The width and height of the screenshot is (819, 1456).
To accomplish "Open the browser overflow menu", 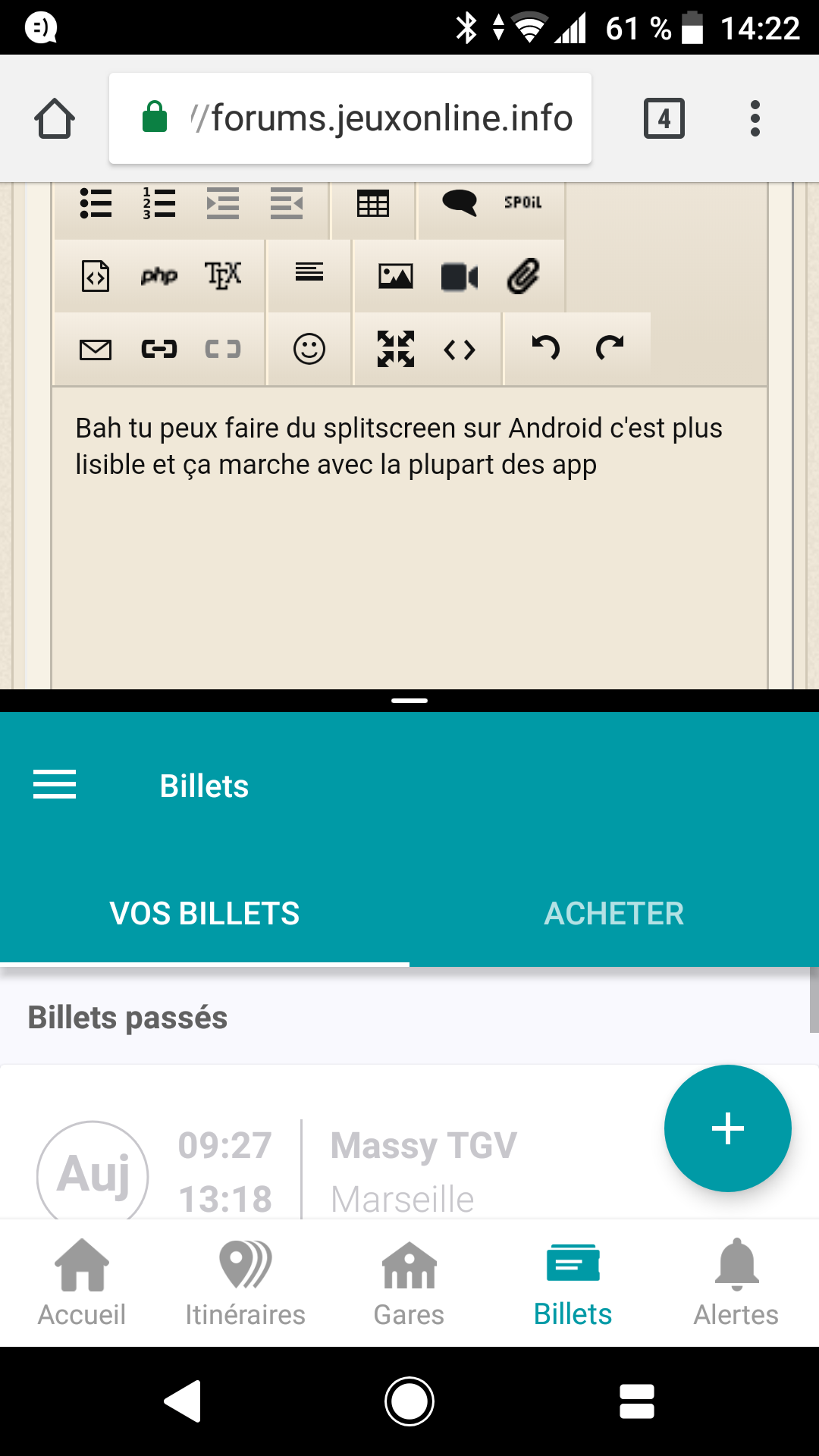I will click(755, 118).
